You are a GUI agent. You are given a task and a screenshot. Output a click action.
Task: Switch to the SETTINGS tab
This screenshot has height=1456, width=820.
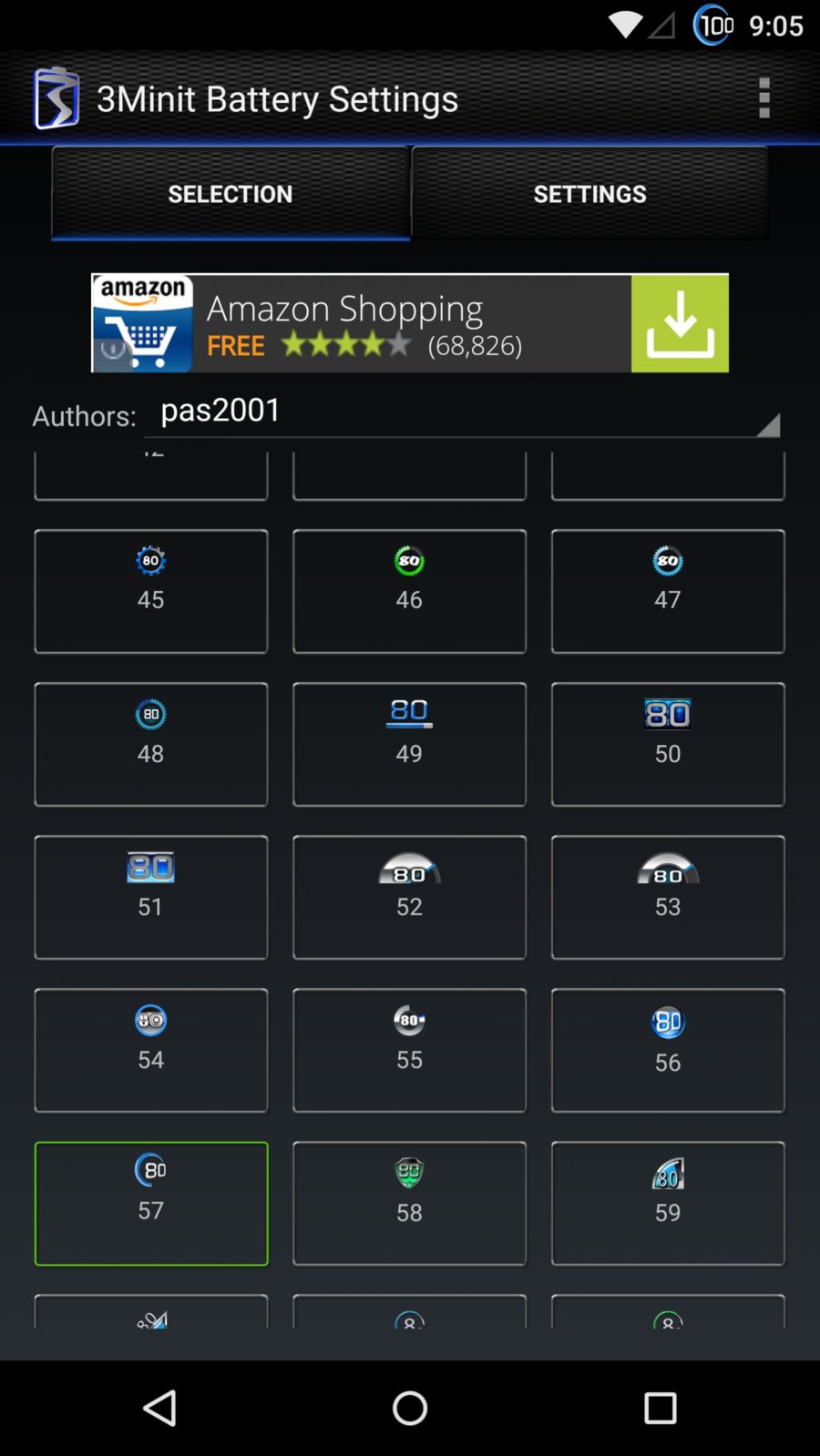pyautogui.click(x=589, y=194)
